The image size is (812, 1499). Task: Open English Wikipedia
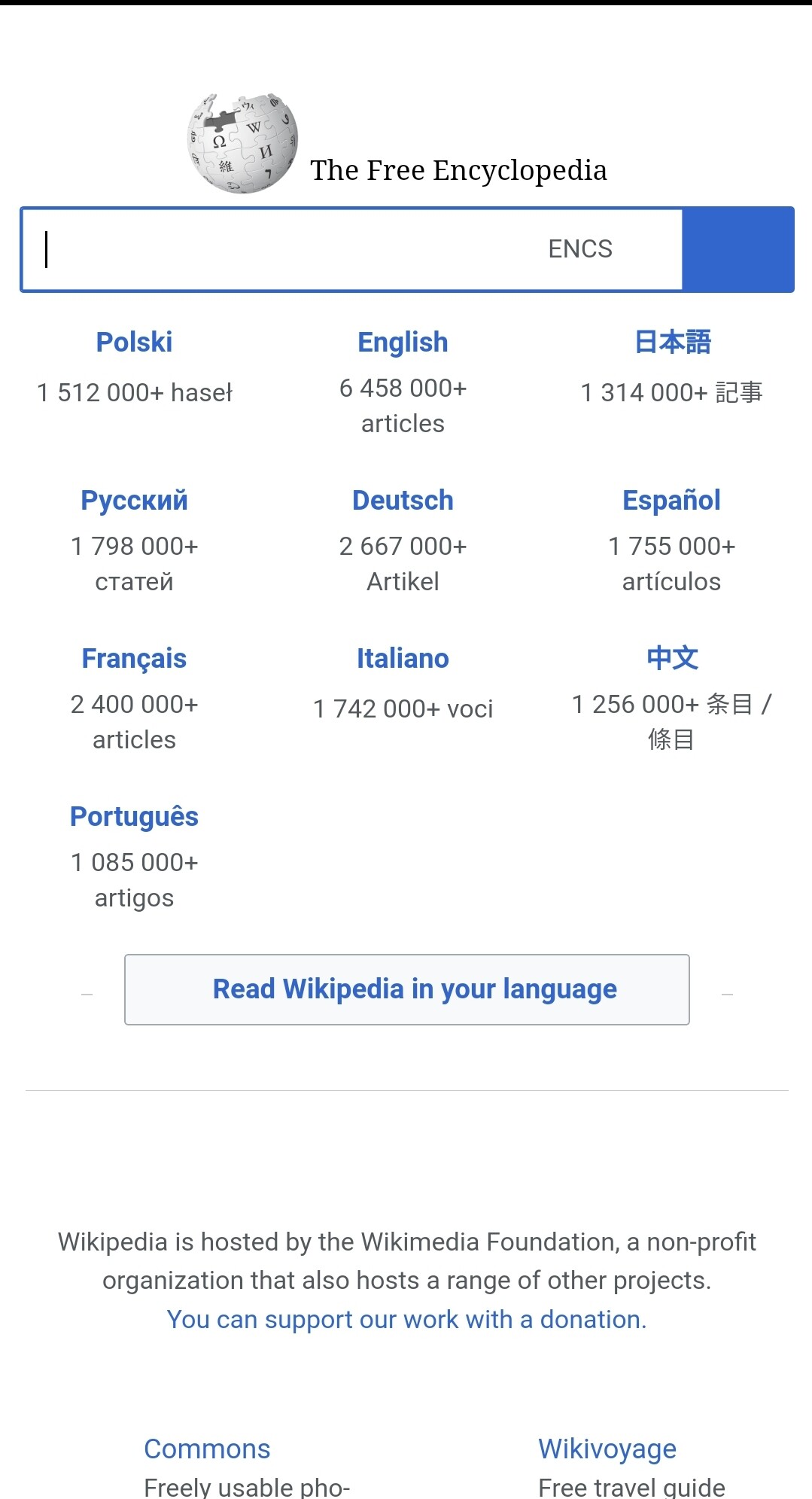click(x=403, y=343)
